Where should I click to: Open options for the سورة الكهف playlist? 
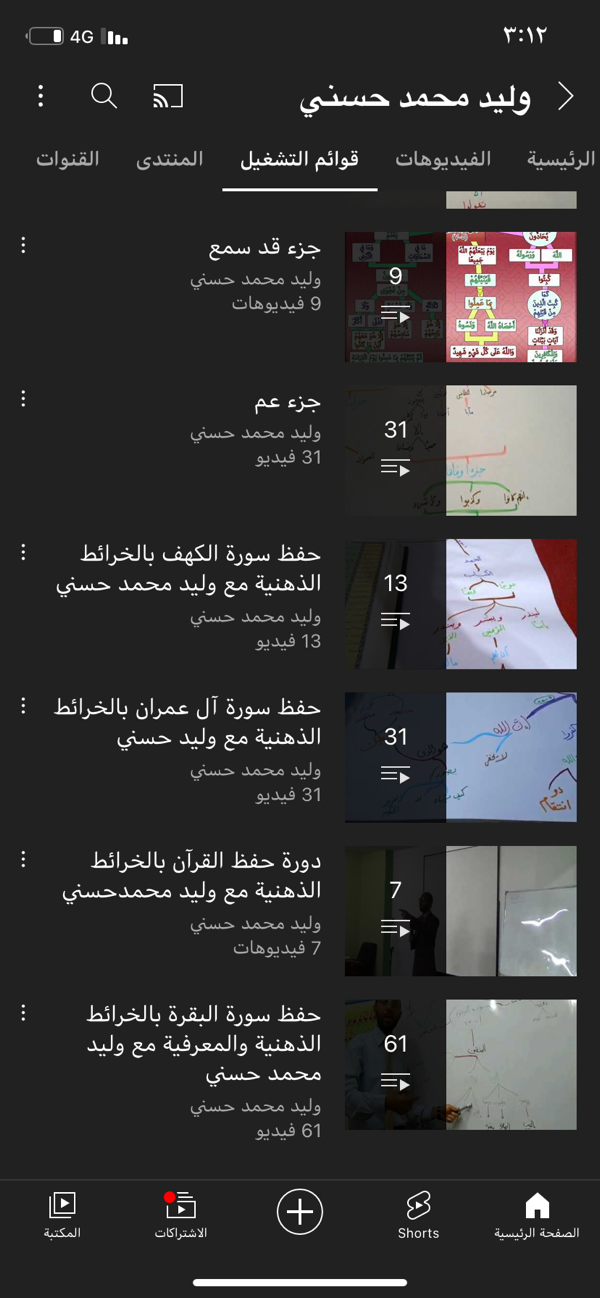pos(24,553)
